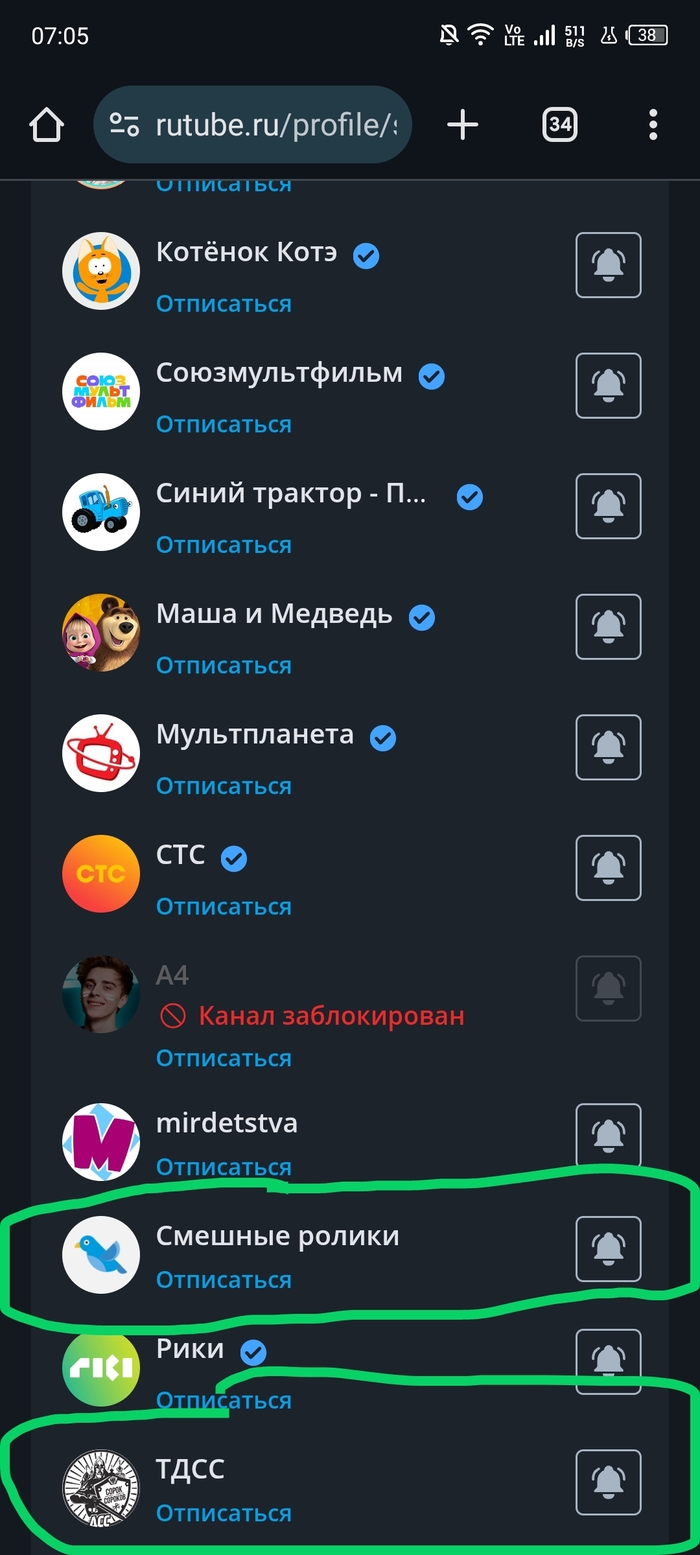Open the tab switcher showing 34 tabs
The width and height of the screenshot is (700, 1555).
point(559,125)
